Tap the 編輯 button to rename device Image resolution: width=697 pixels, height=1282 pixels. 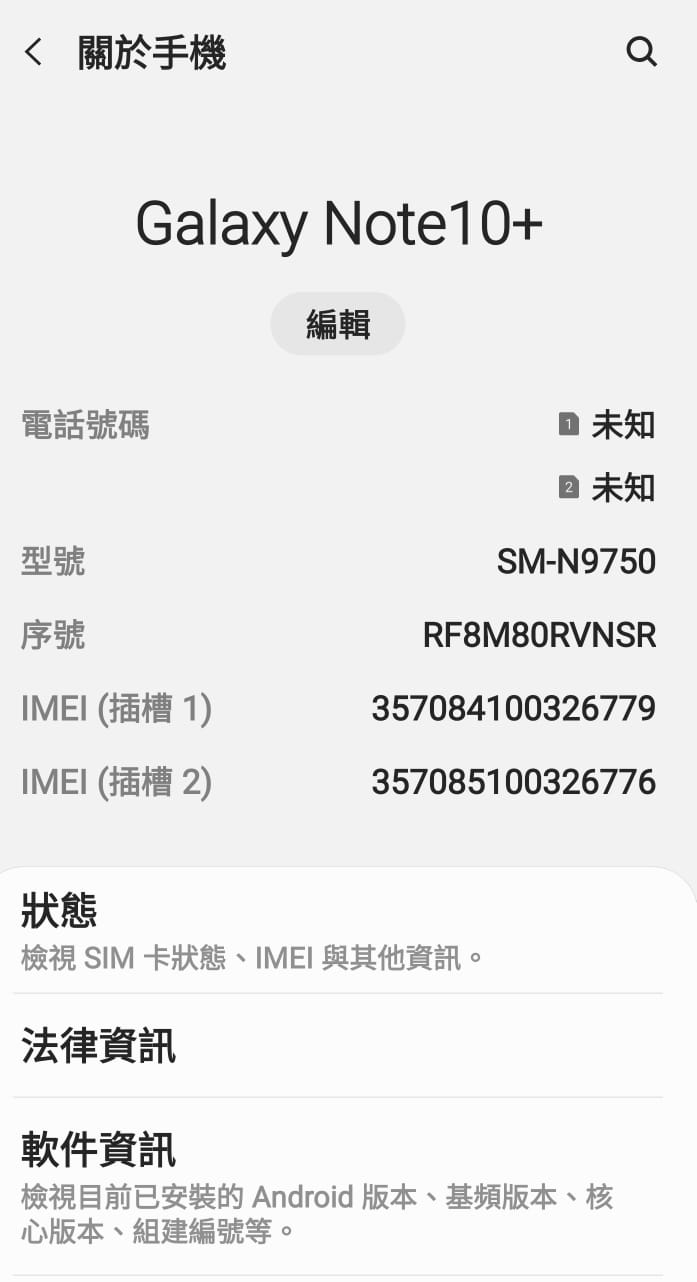338,324
